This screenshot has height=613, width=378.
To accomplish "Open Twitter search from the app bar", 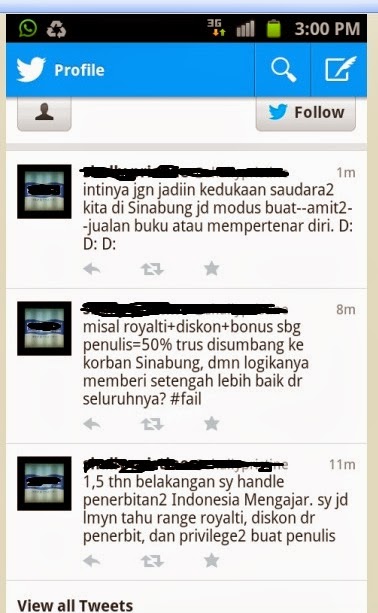I will (283, 70).
